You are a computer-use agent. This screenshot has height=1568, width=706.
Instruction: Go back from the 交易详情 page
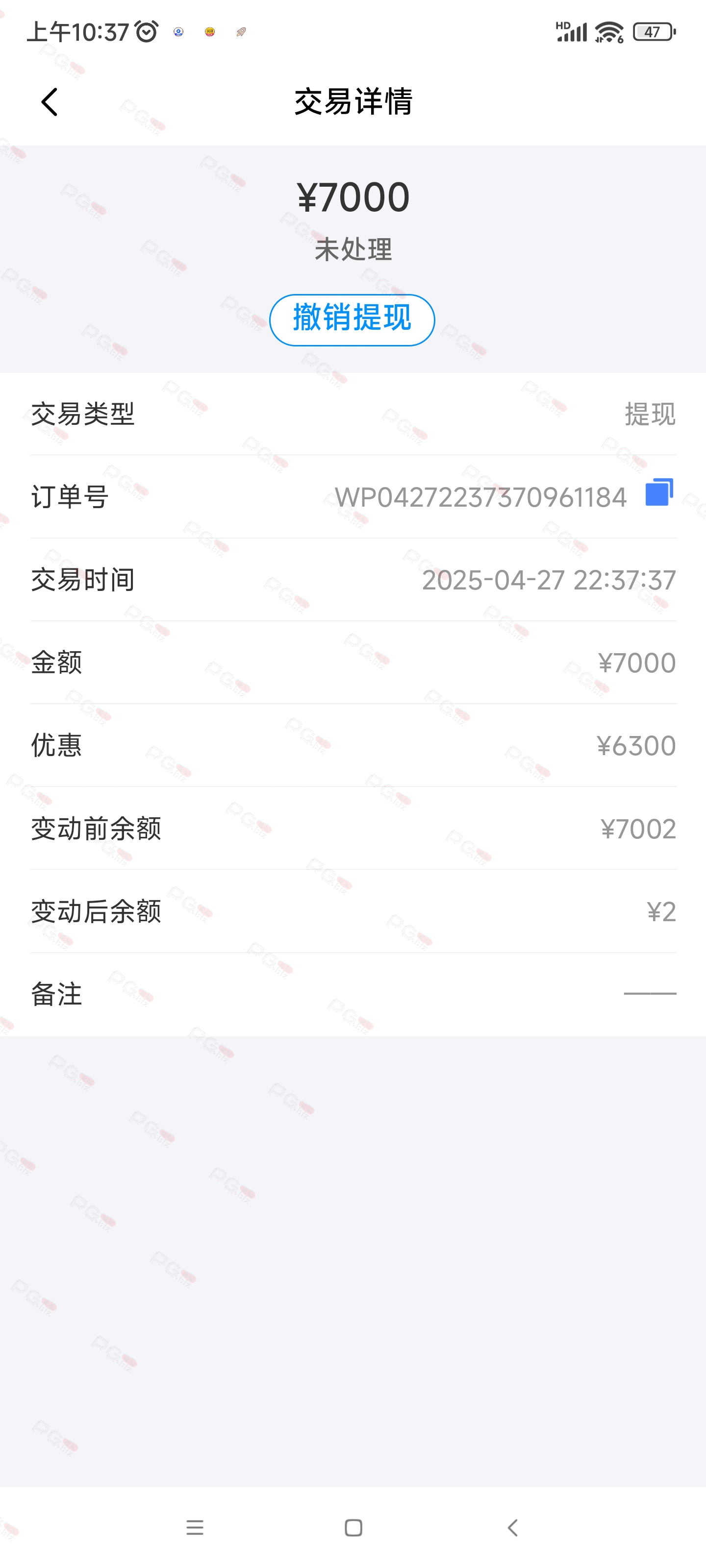pos(50,101)
